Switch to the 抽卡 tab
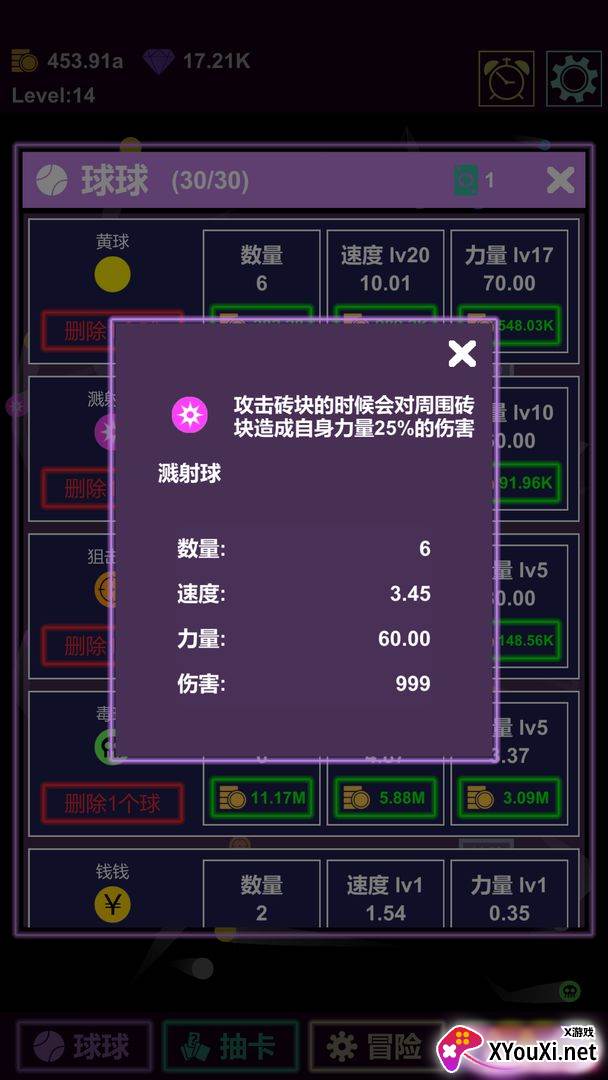 tap(231, 1047)
